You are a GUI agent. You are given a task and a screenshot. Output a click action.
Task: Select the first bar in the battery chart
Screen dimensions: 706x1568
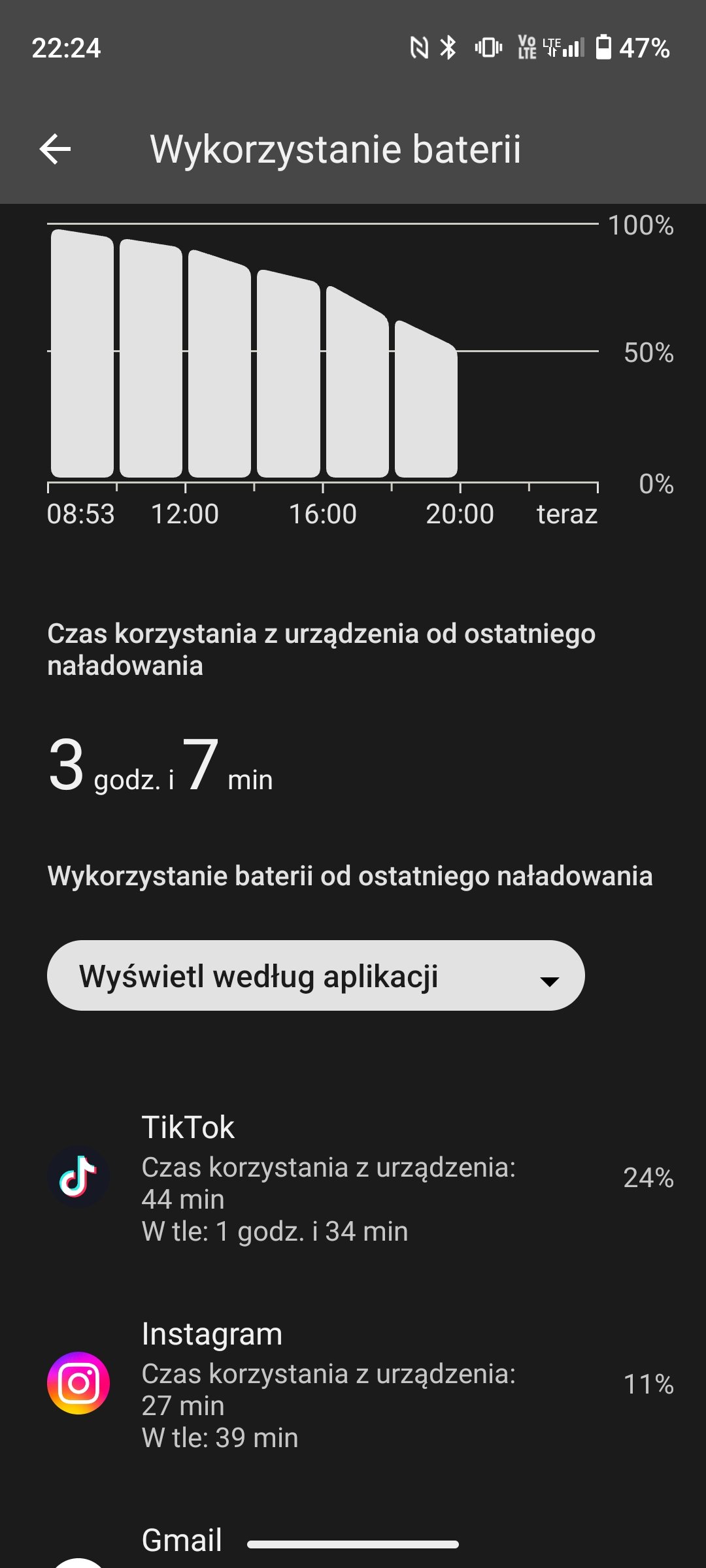point(82,353)
